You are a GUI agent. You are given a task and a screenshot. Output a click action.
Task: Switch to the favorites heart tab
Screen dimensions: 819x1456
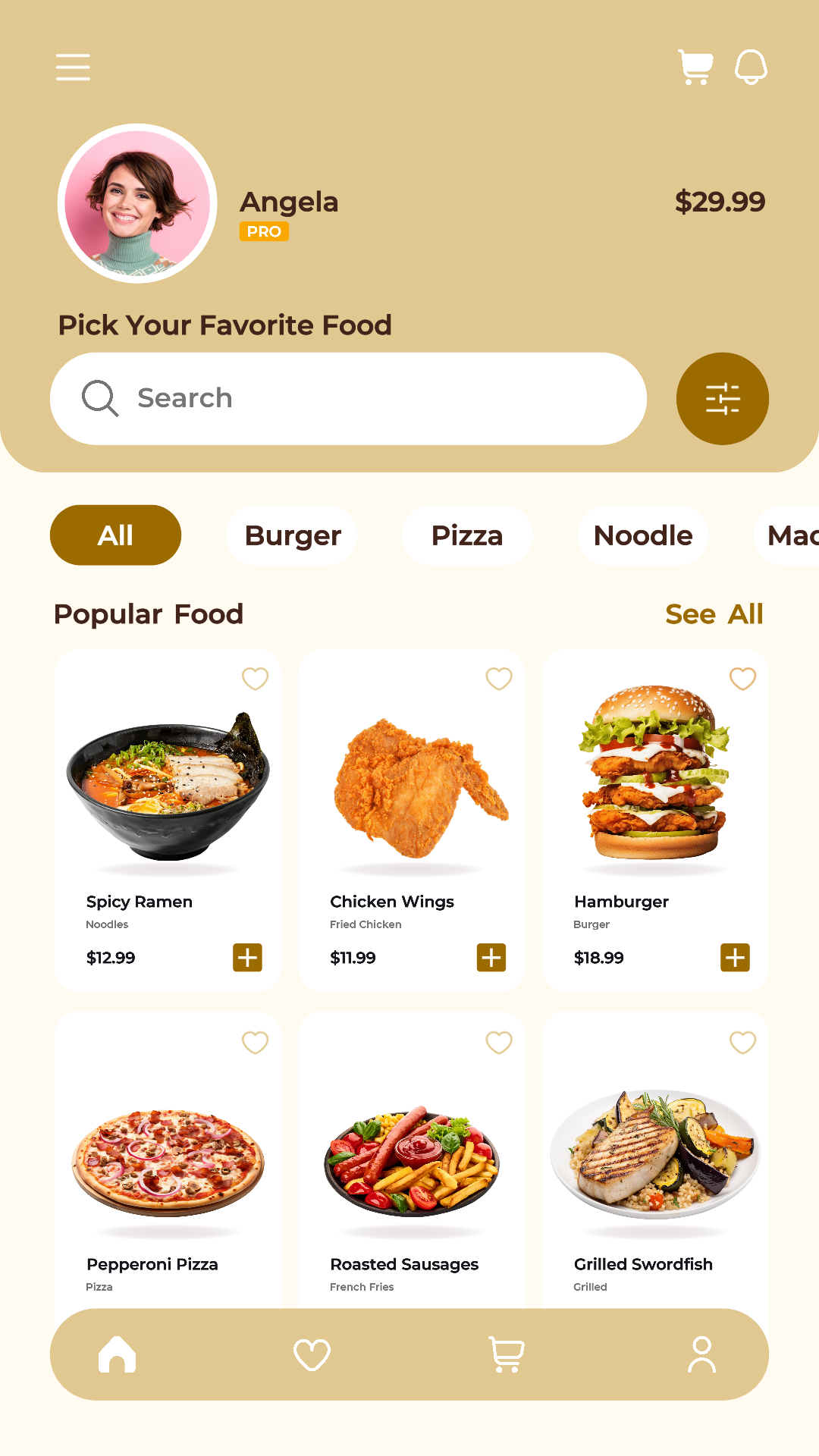[x=312, y=1354]
